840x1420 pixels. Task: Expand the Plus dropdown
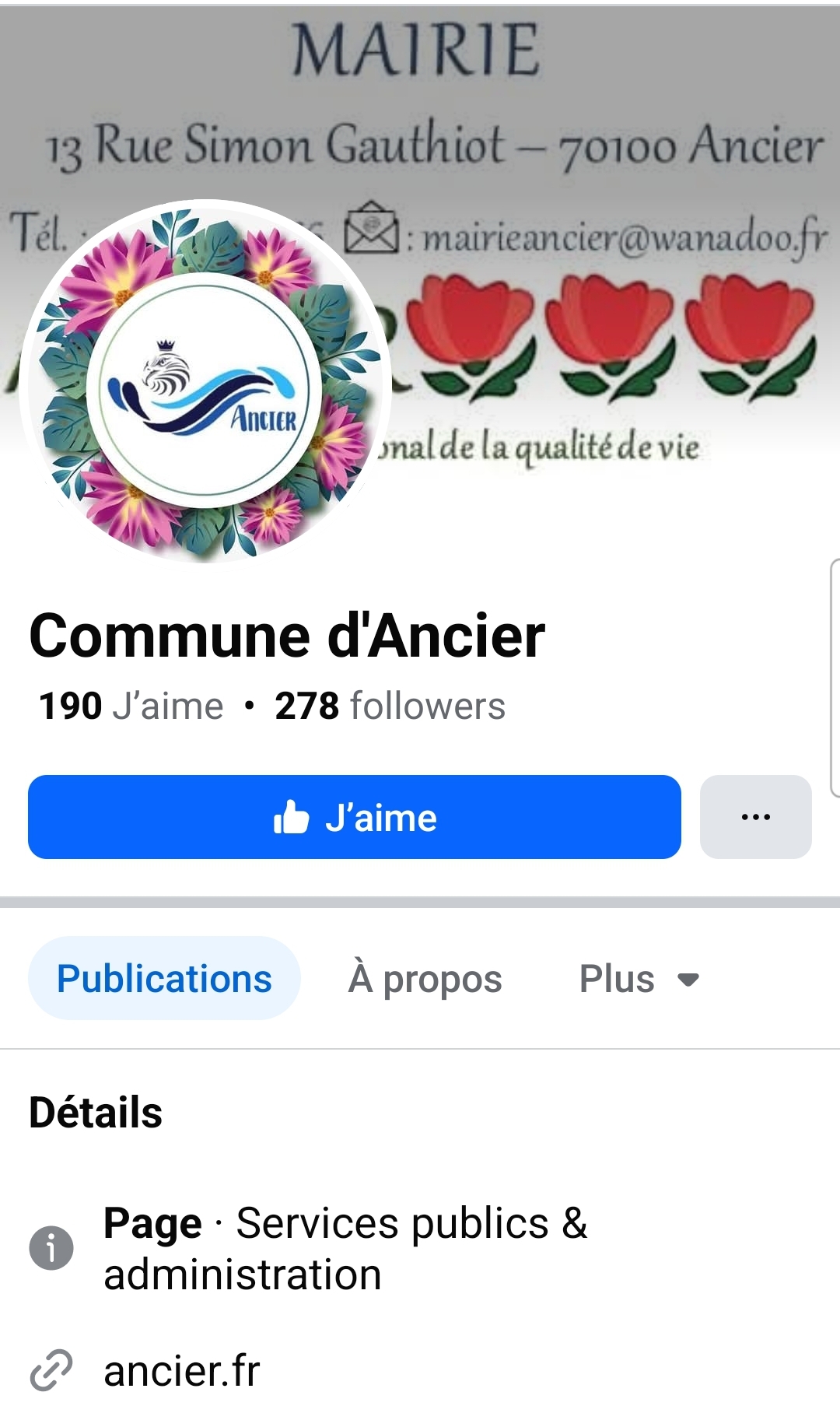tap(639, 978)
